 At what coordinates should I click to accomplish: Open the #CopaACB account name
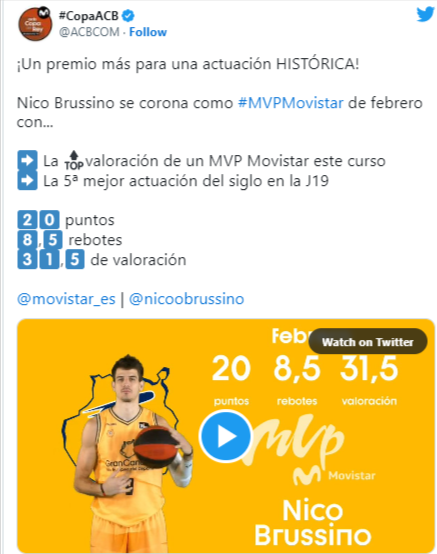[x=89, y=16]
